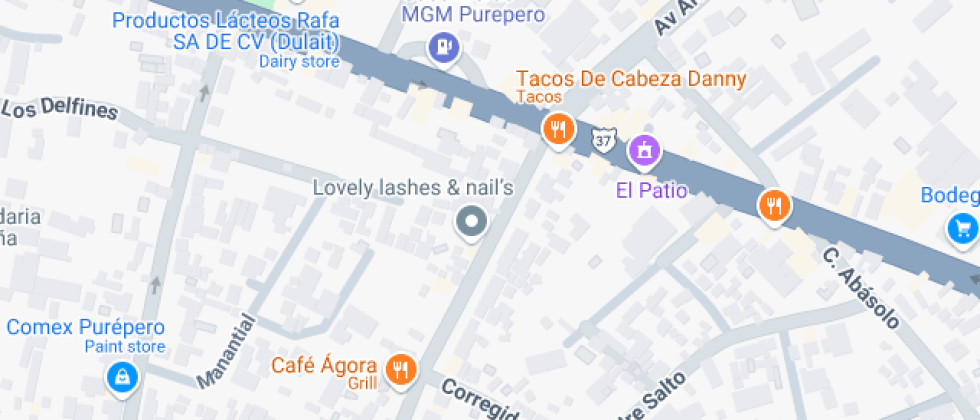Tap the Bodega shopping cart marker
This screenshot has width=980, height=420.
coord(962,229)
